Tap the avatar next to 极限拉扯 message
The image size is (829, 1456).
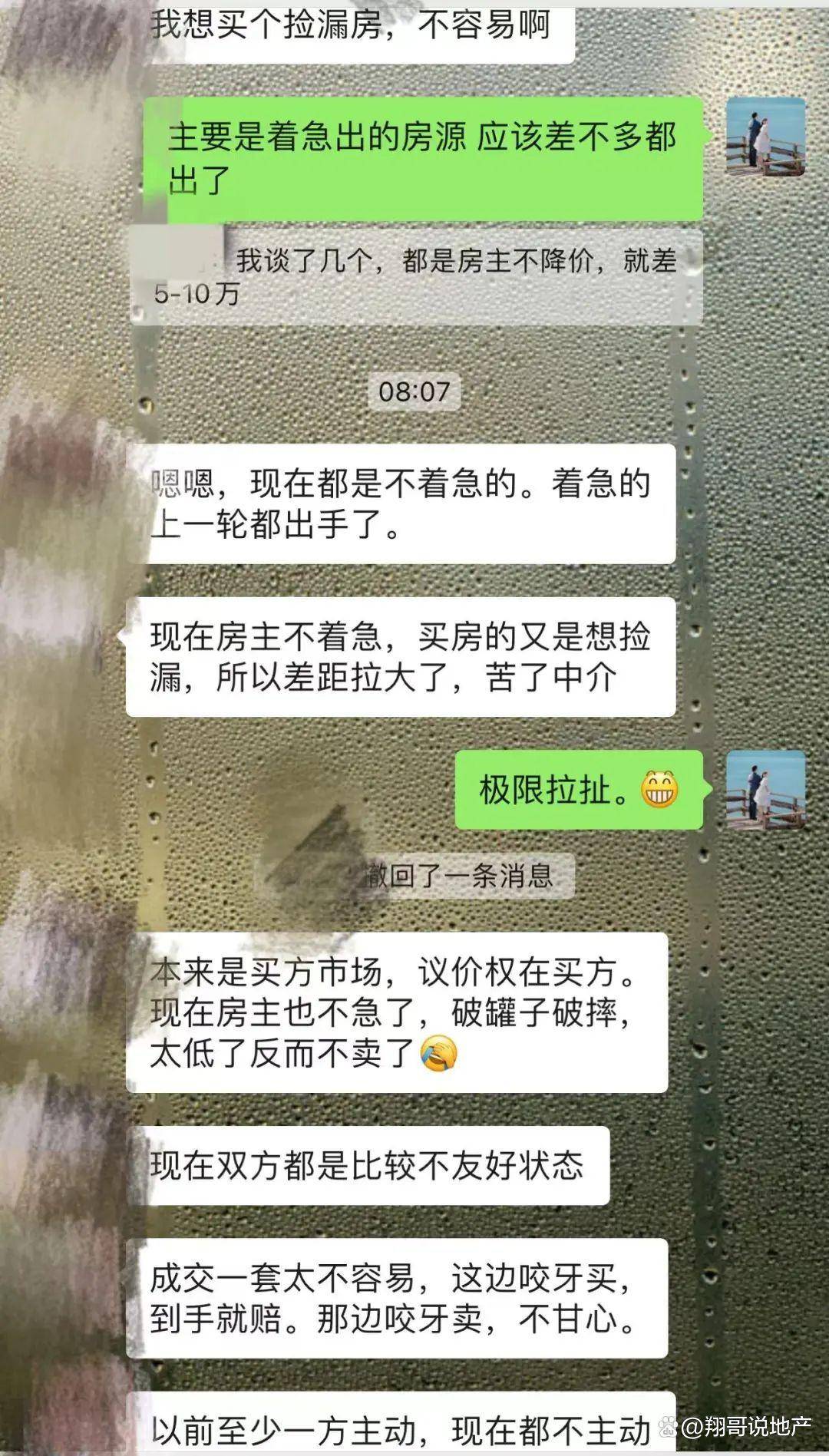[x=765, y=790]
